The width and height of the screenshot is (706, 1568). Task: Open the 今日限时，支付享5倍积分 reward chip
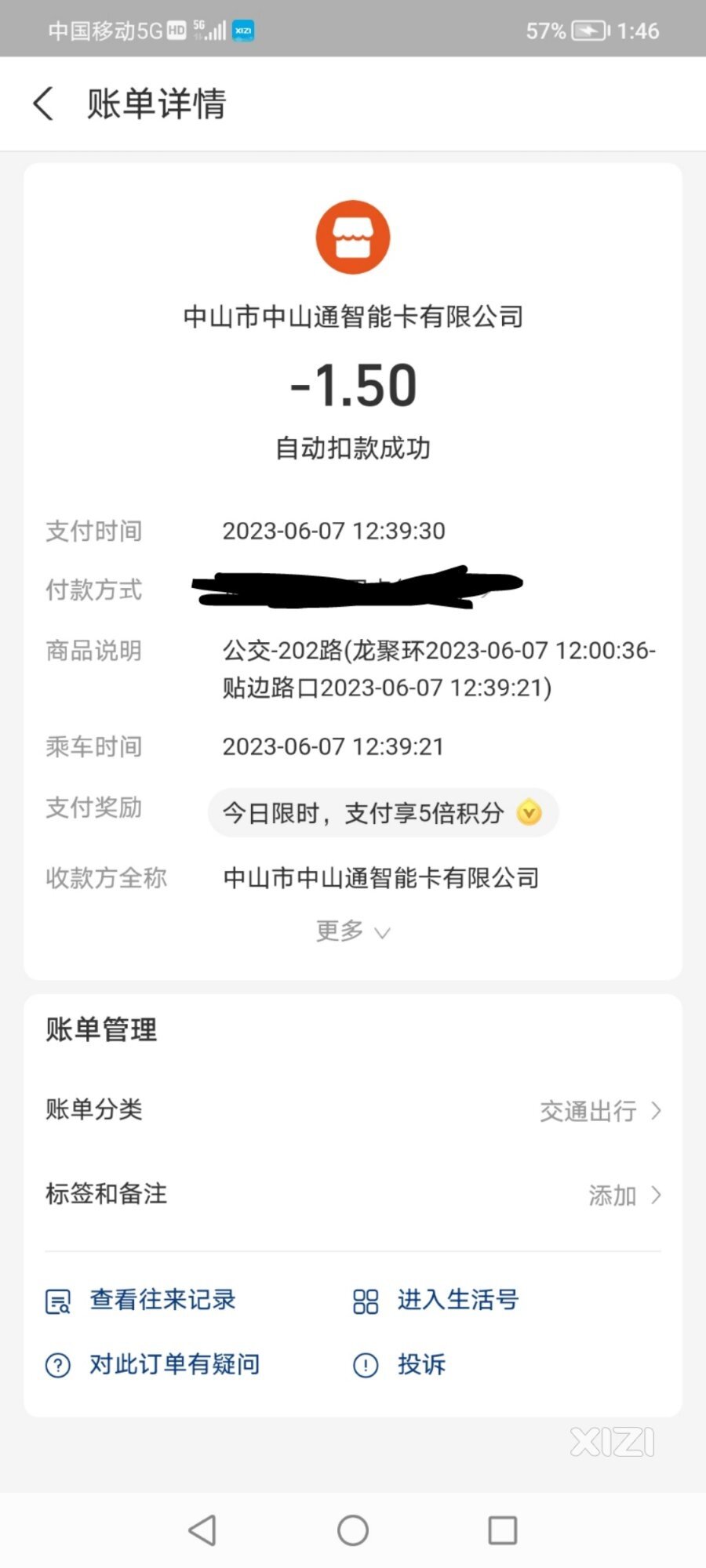[x=383, y=813]
